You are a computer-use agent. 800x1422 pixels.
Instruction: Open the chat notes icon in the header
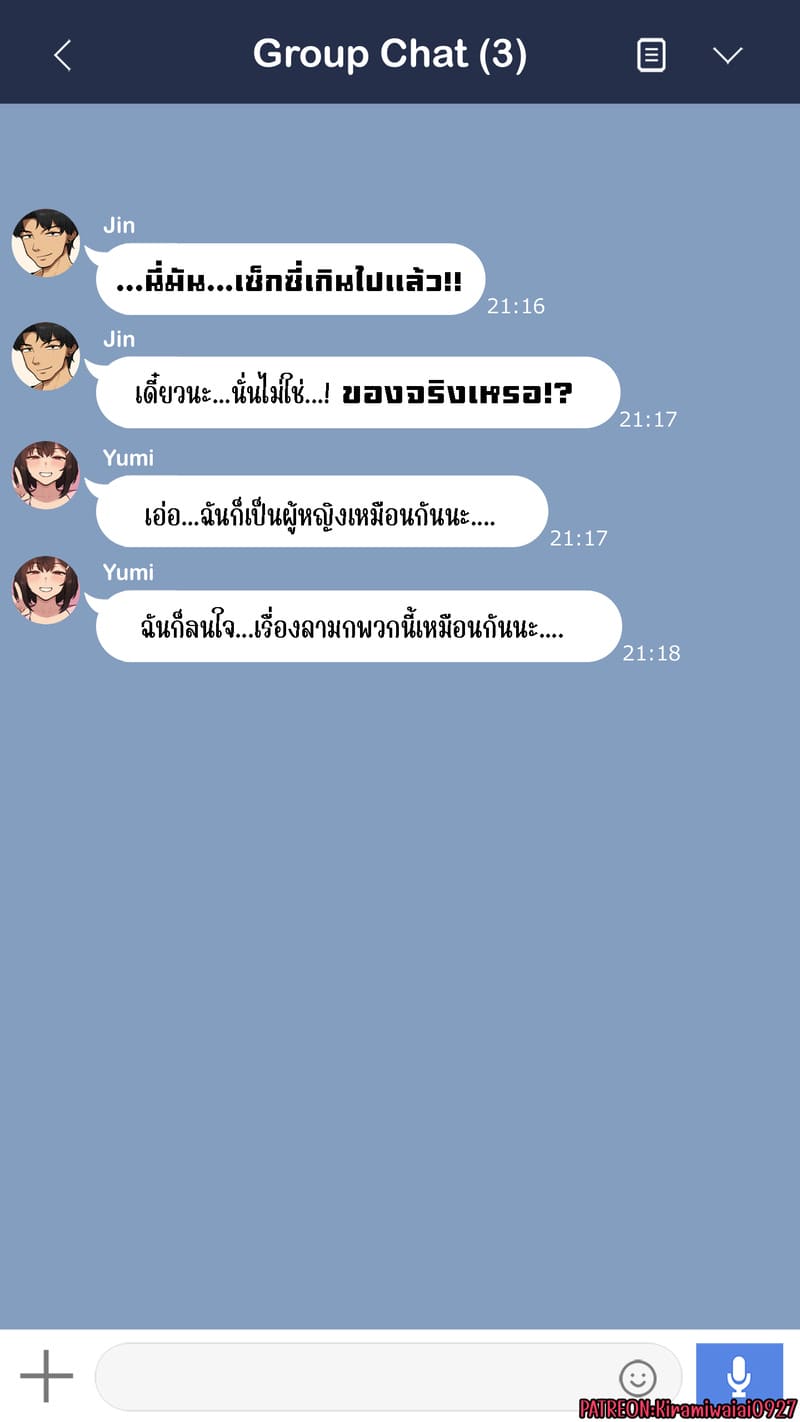click(650, 55)
